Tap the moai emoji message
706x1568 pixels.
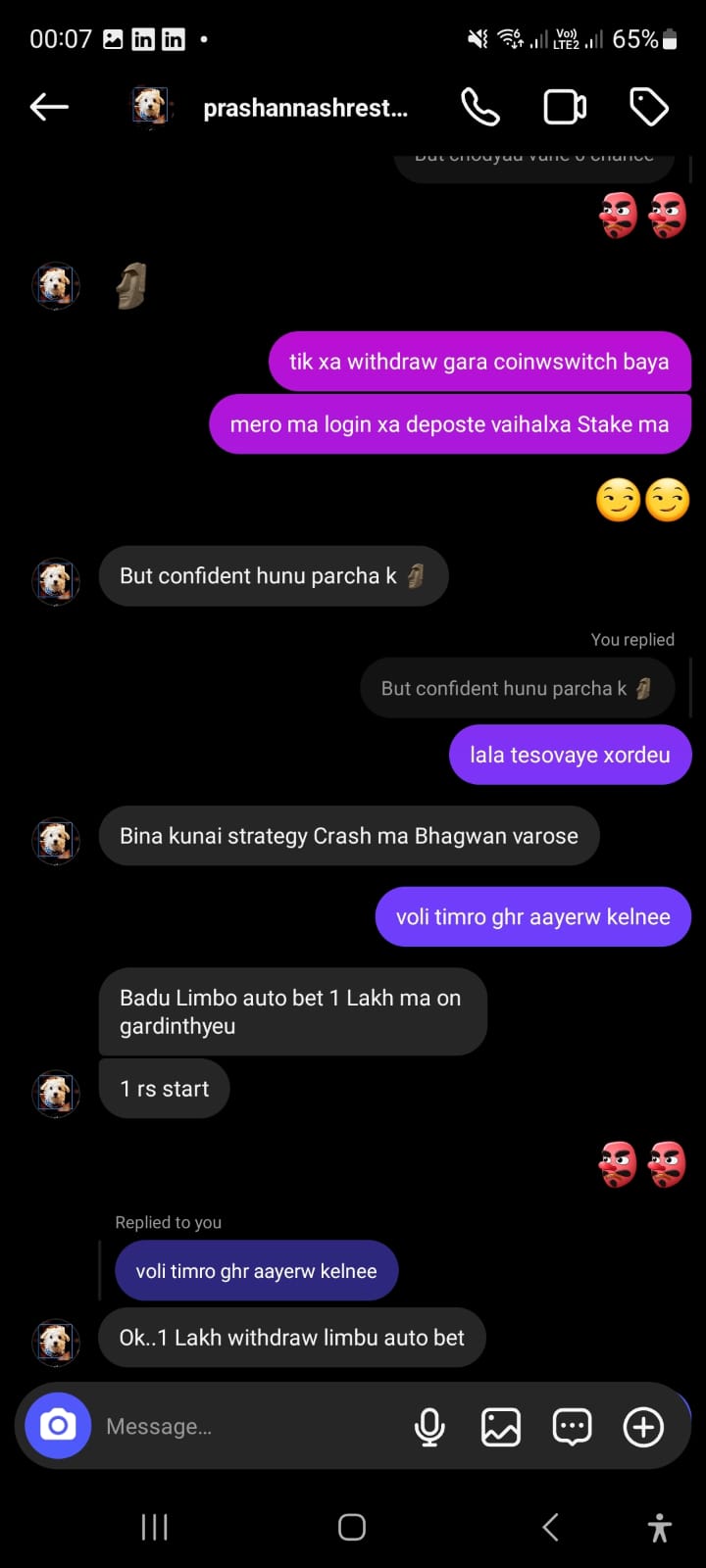132,286
